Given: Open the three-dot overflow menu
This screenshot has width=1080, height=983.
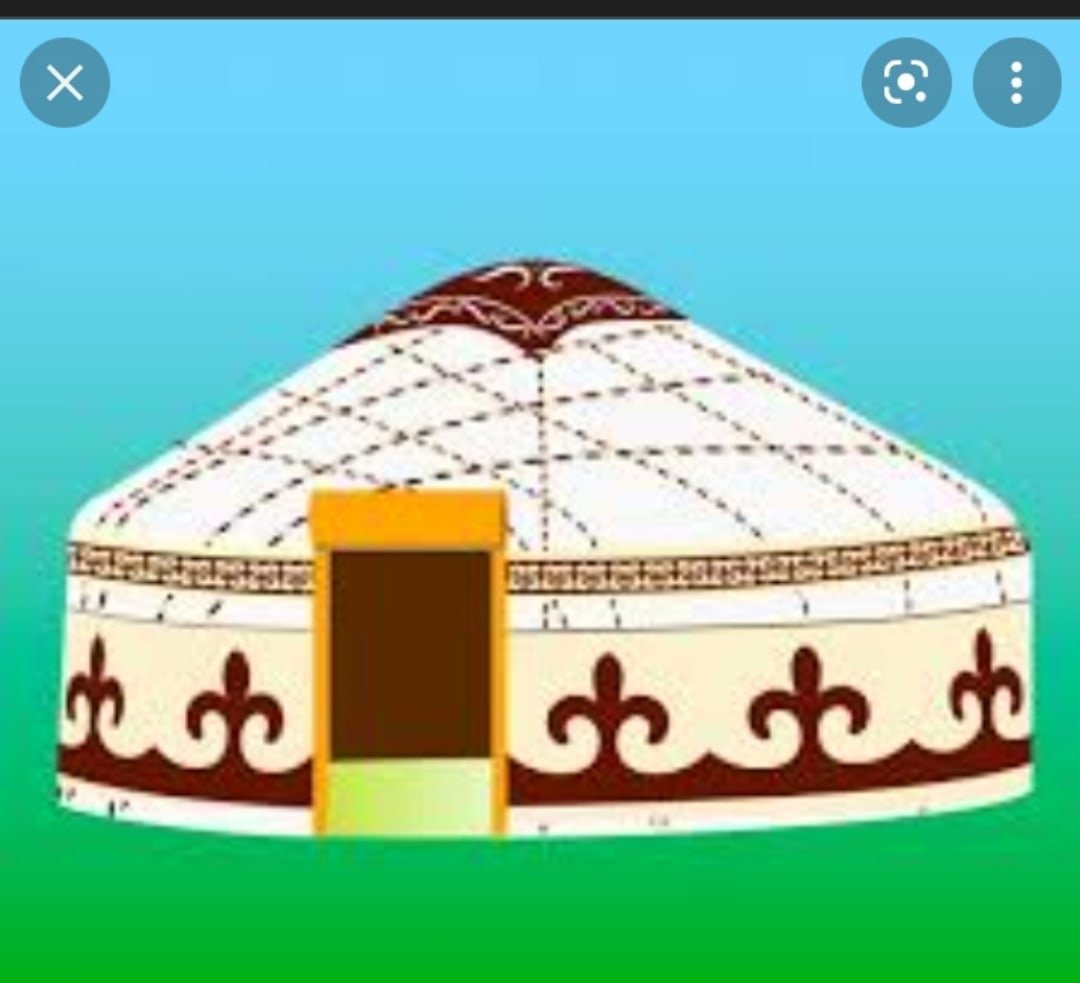Looking at the screenshot, I should point(1016,83).
